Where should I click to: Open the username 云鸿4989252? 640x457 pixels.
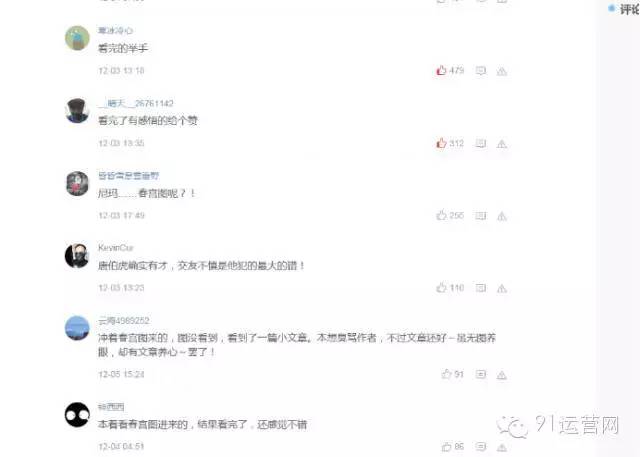[123, 320]
